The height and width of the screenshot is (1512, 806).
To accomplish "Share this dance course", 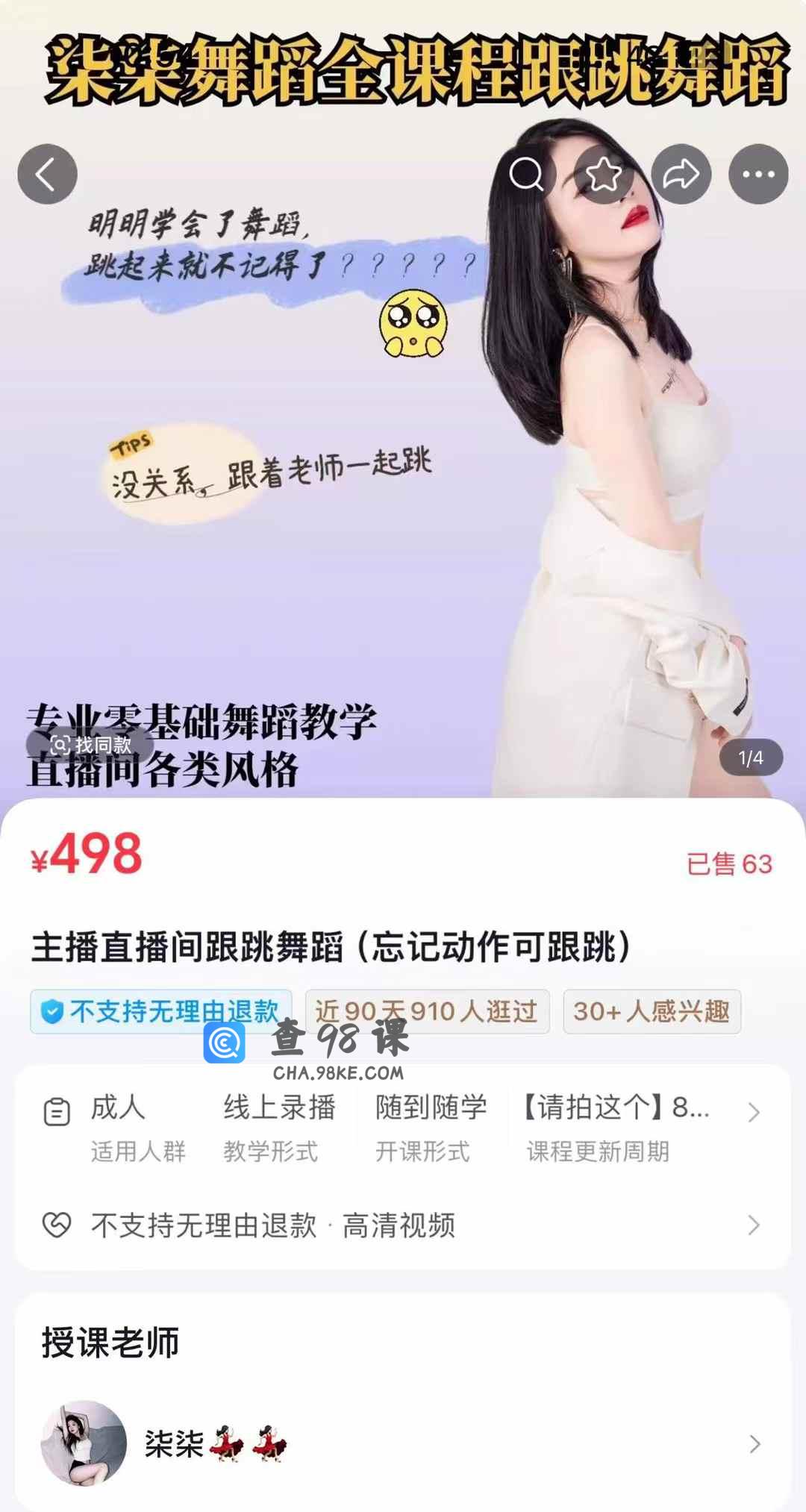I will click(x=681, y=175).
